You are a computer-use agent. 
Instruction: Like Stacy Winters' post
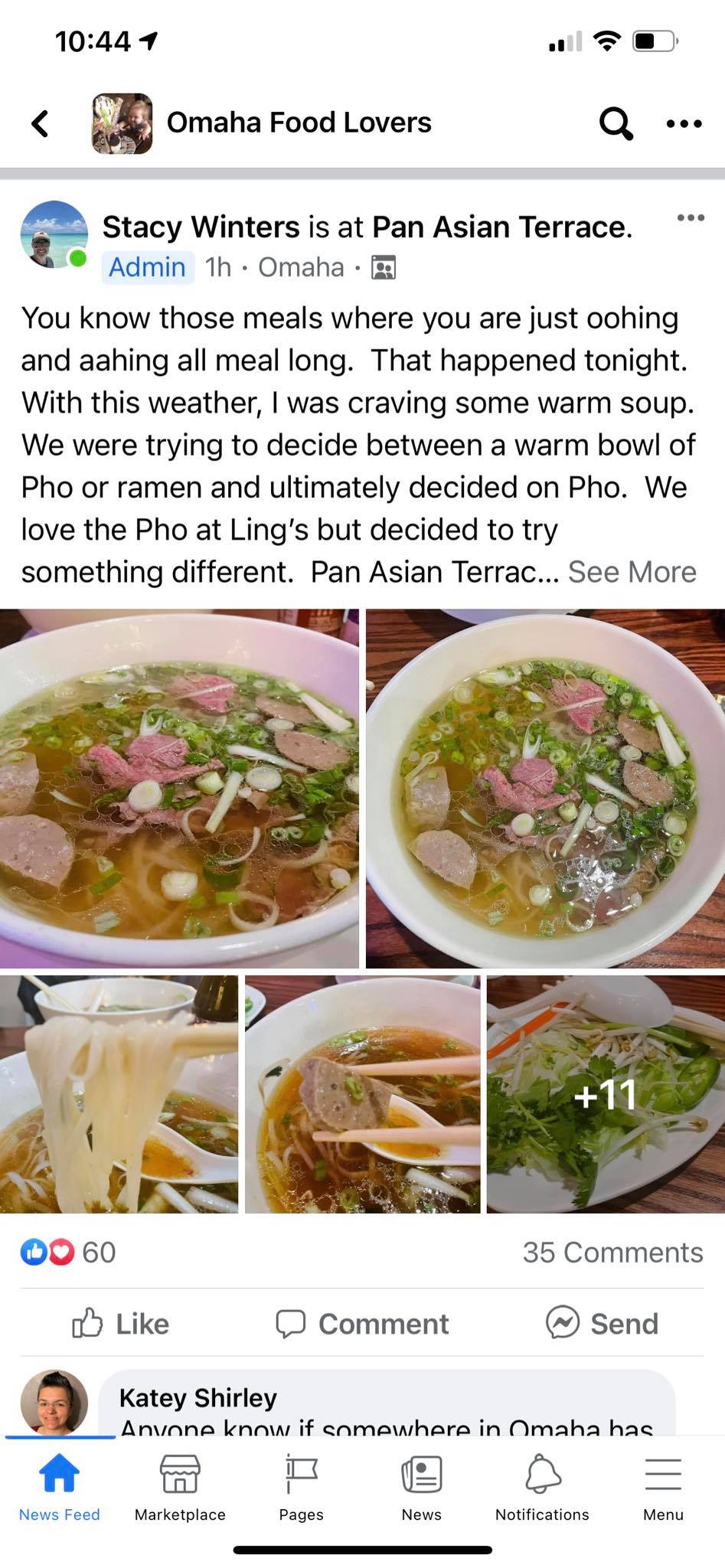(120, 1324)
